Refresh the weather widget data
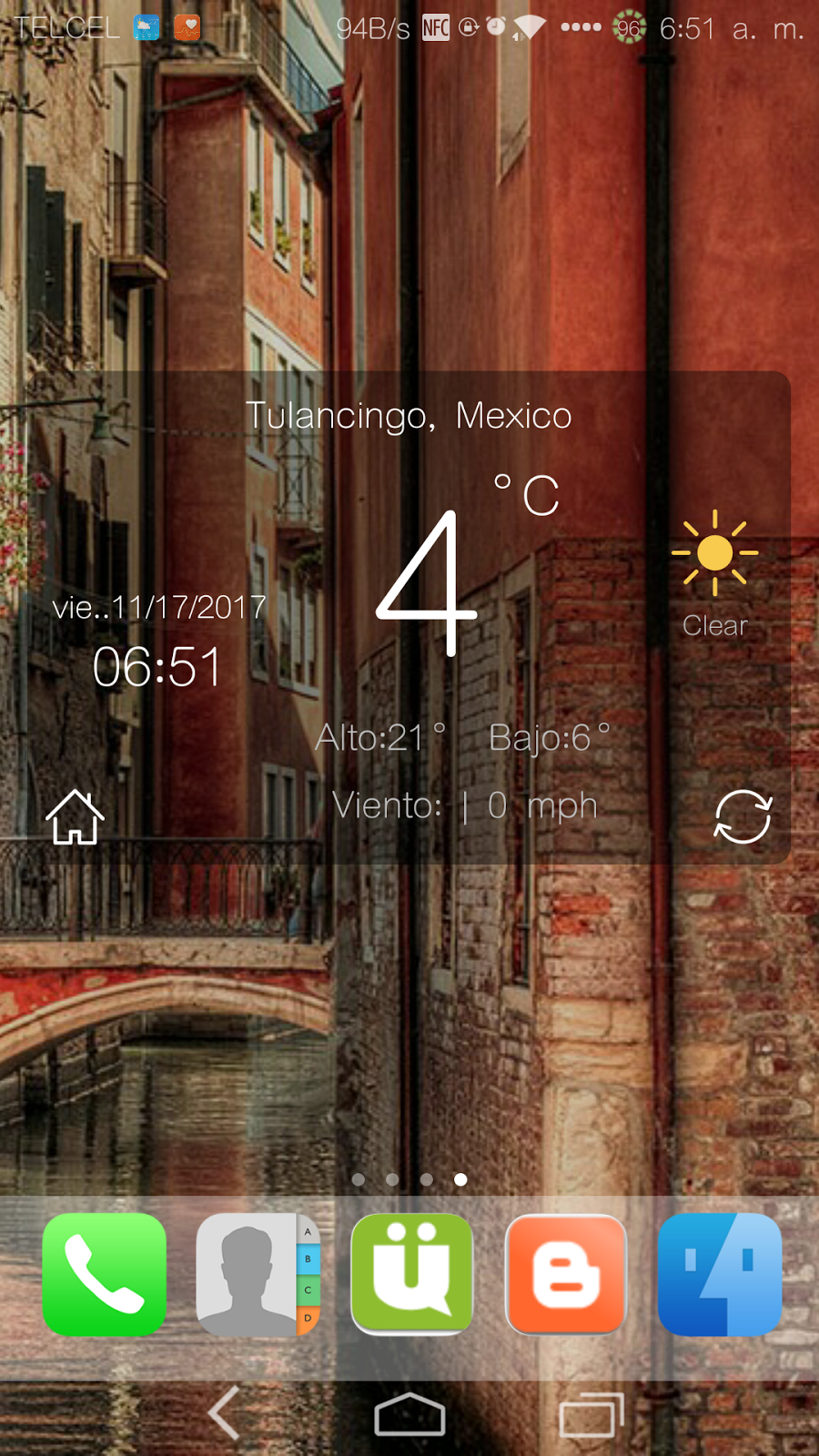Image resolution: width=819 pixels, height=1456 pixels. (743, 816)
